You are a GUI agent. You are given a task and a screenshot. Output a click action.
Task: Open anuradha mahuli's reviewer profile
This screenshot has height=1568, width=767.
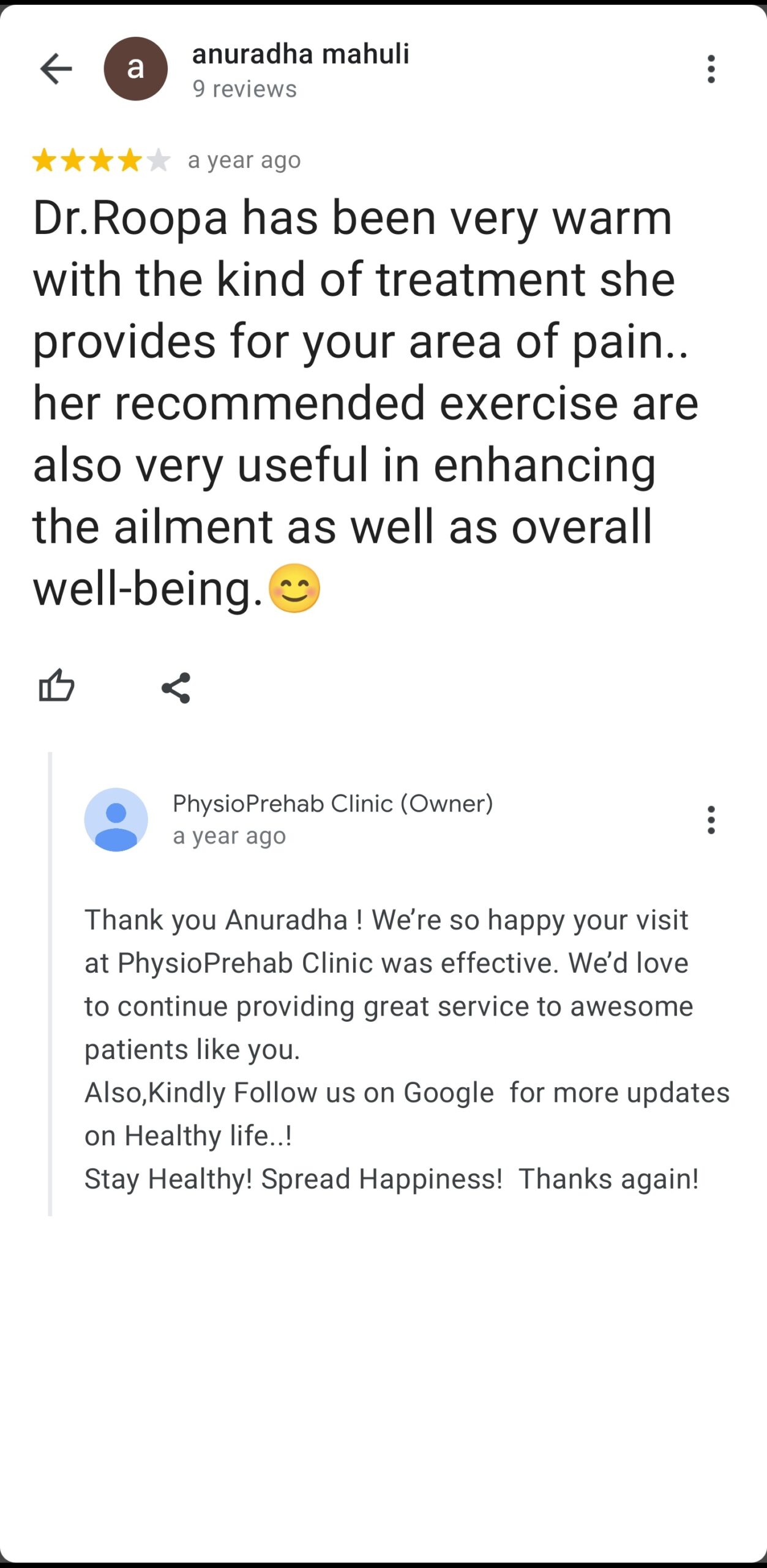300,55
